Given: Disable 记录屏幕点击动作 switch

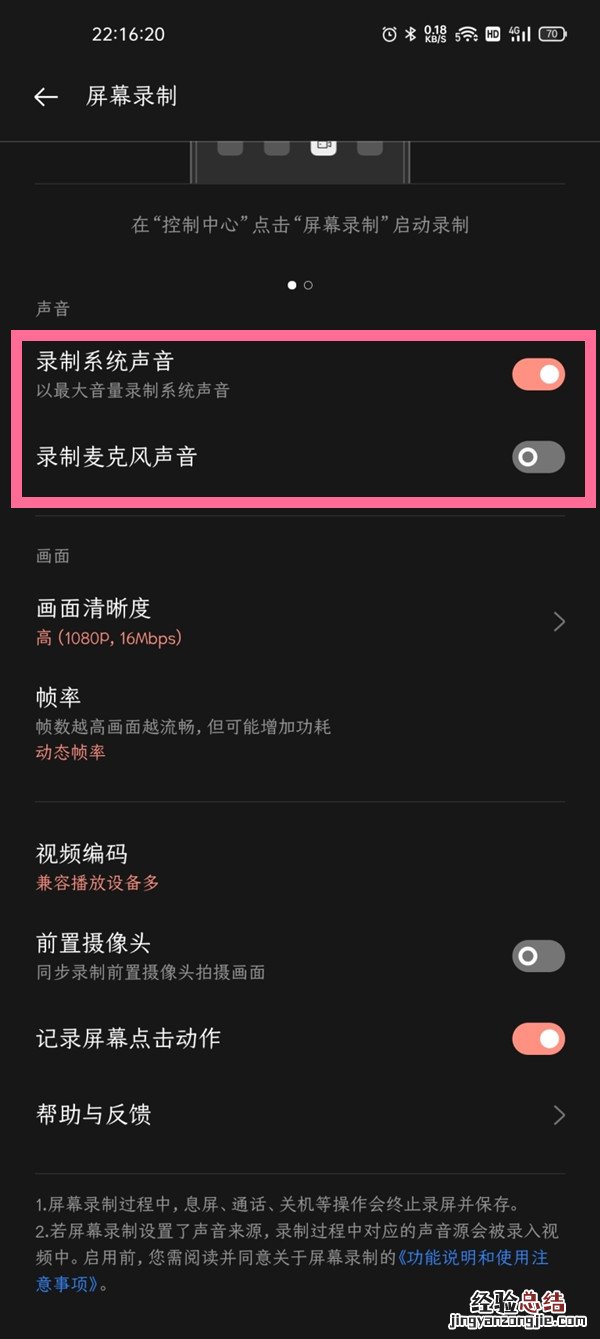Looking at the screenshot, I should [x=538, y=1038].
